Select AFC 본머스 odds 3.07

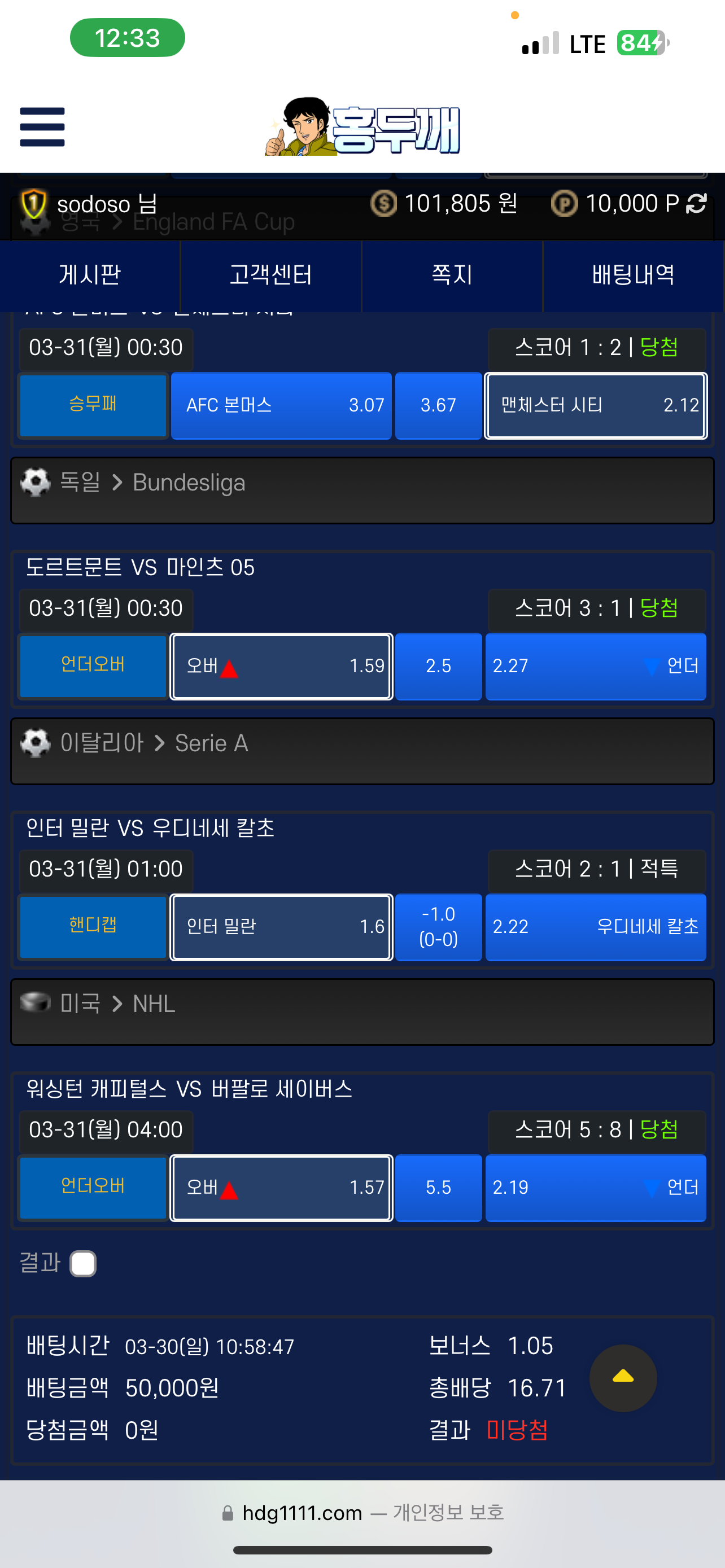281,405
